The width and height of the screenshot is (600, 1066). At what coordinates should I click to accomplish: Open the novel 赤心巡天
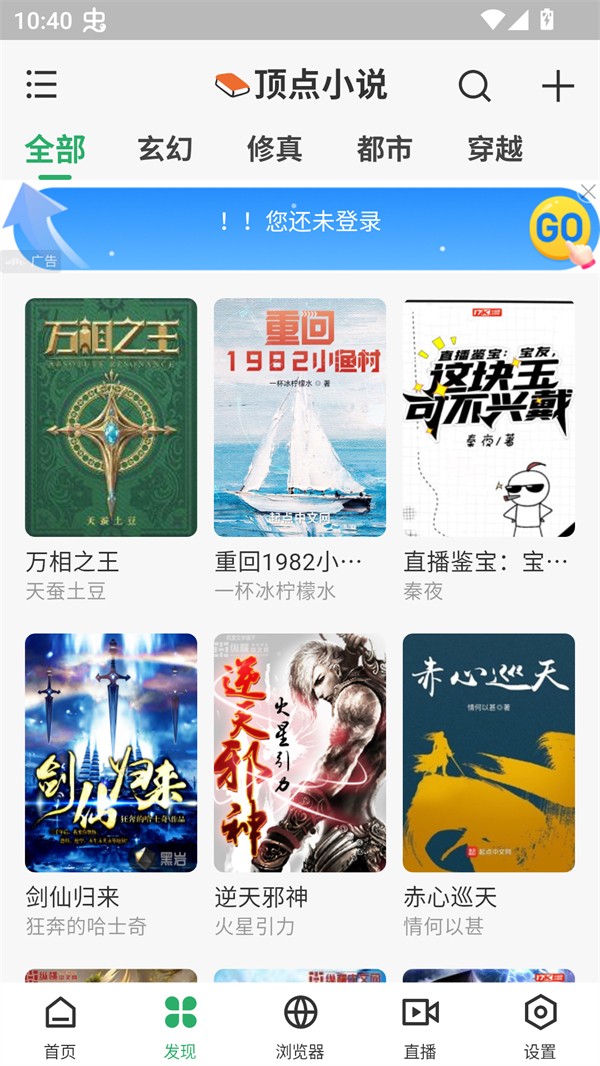[489, 752]
